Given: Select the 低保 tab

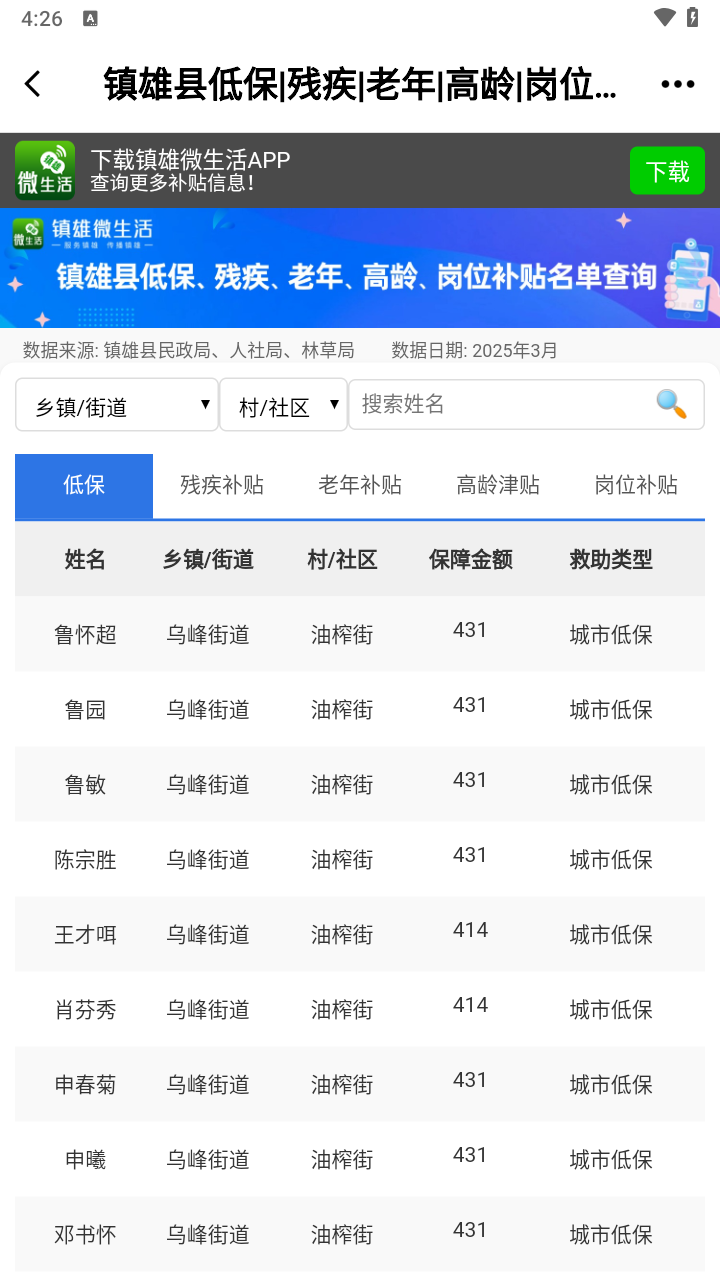Looking at the screenshot, I should (84, 486).
